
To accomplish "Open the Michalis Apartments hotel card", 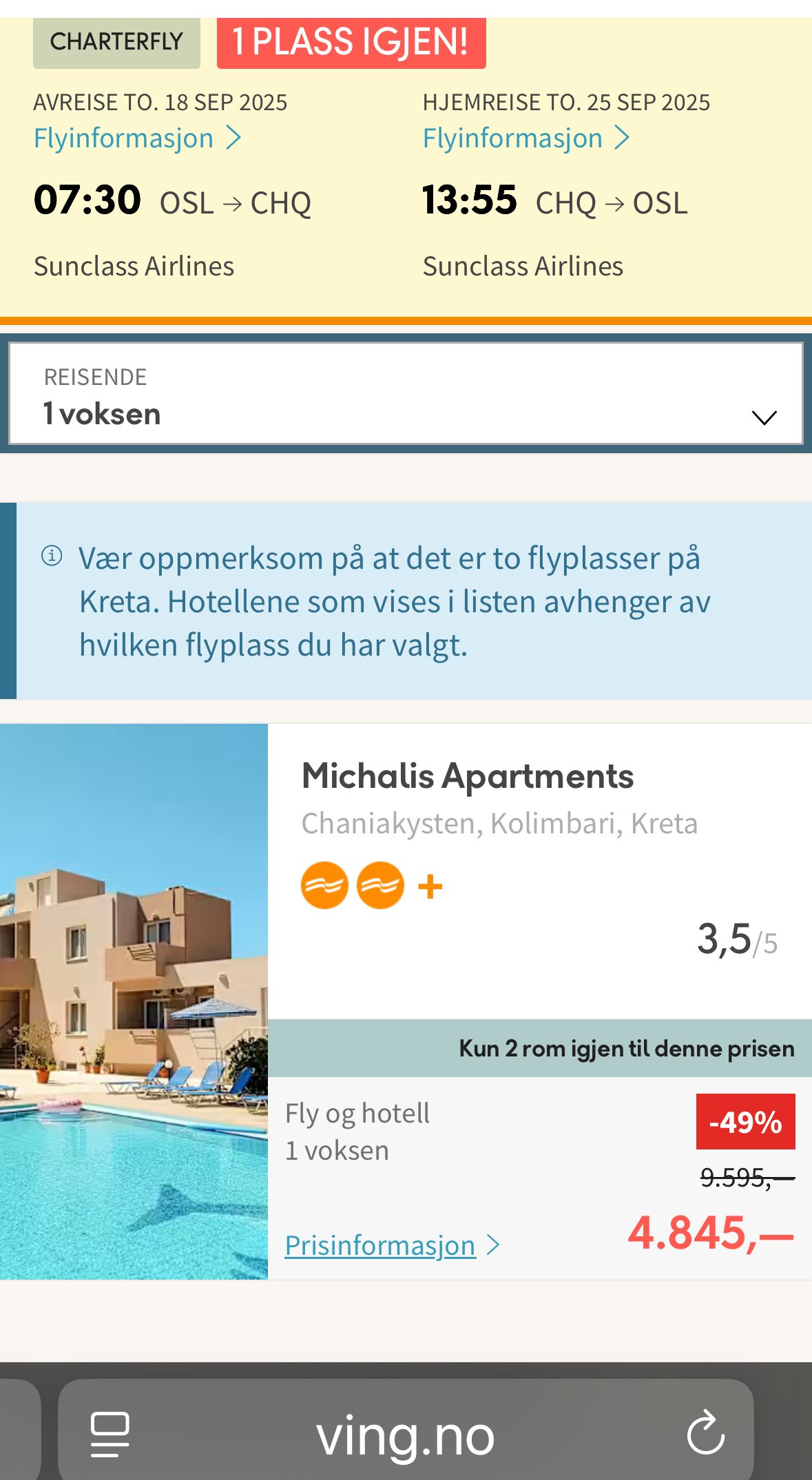I will coord(467,776).
